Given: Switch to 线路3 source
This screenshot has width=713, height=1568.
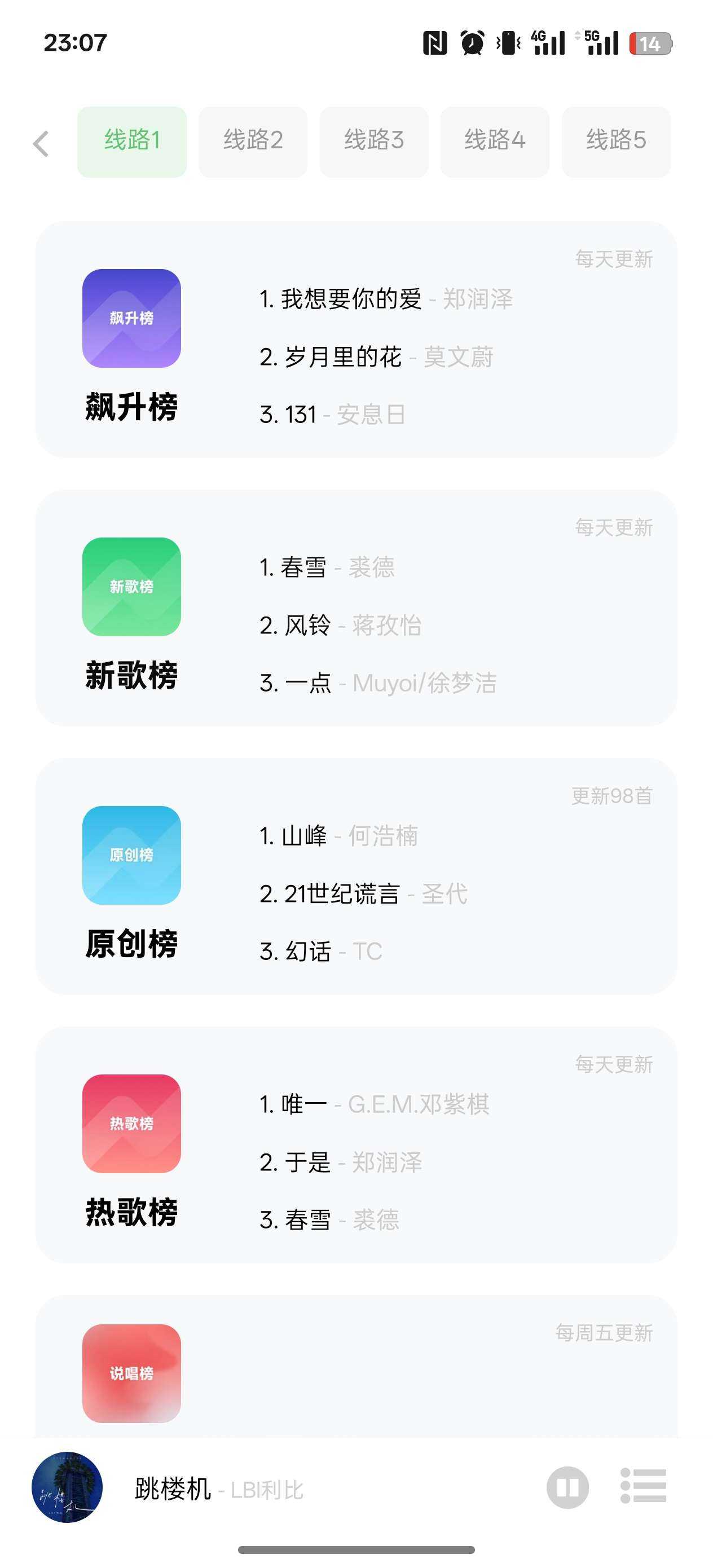Looking at the screenshot, I should click(374, 141).
